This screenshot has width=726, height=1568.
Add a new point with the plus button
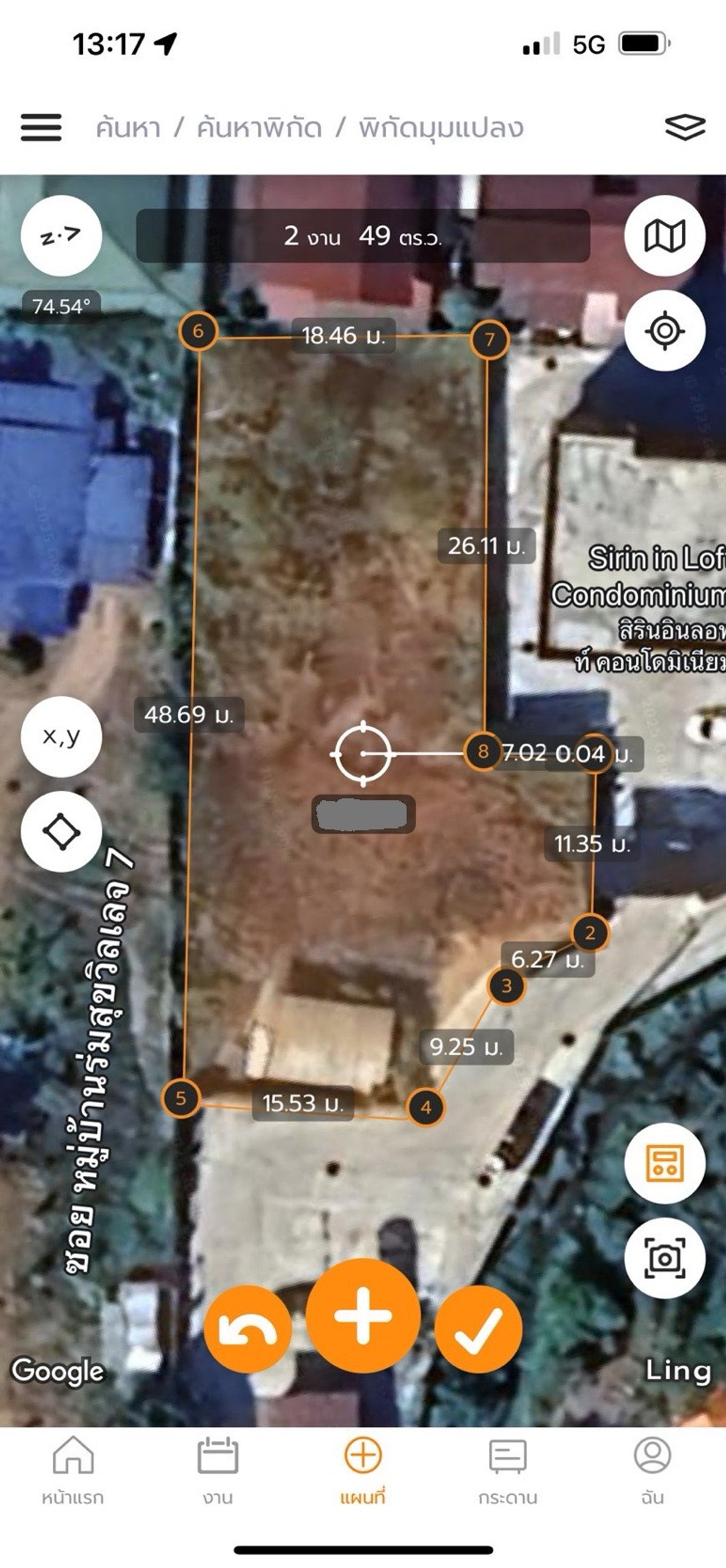(x=363, y=1316)
